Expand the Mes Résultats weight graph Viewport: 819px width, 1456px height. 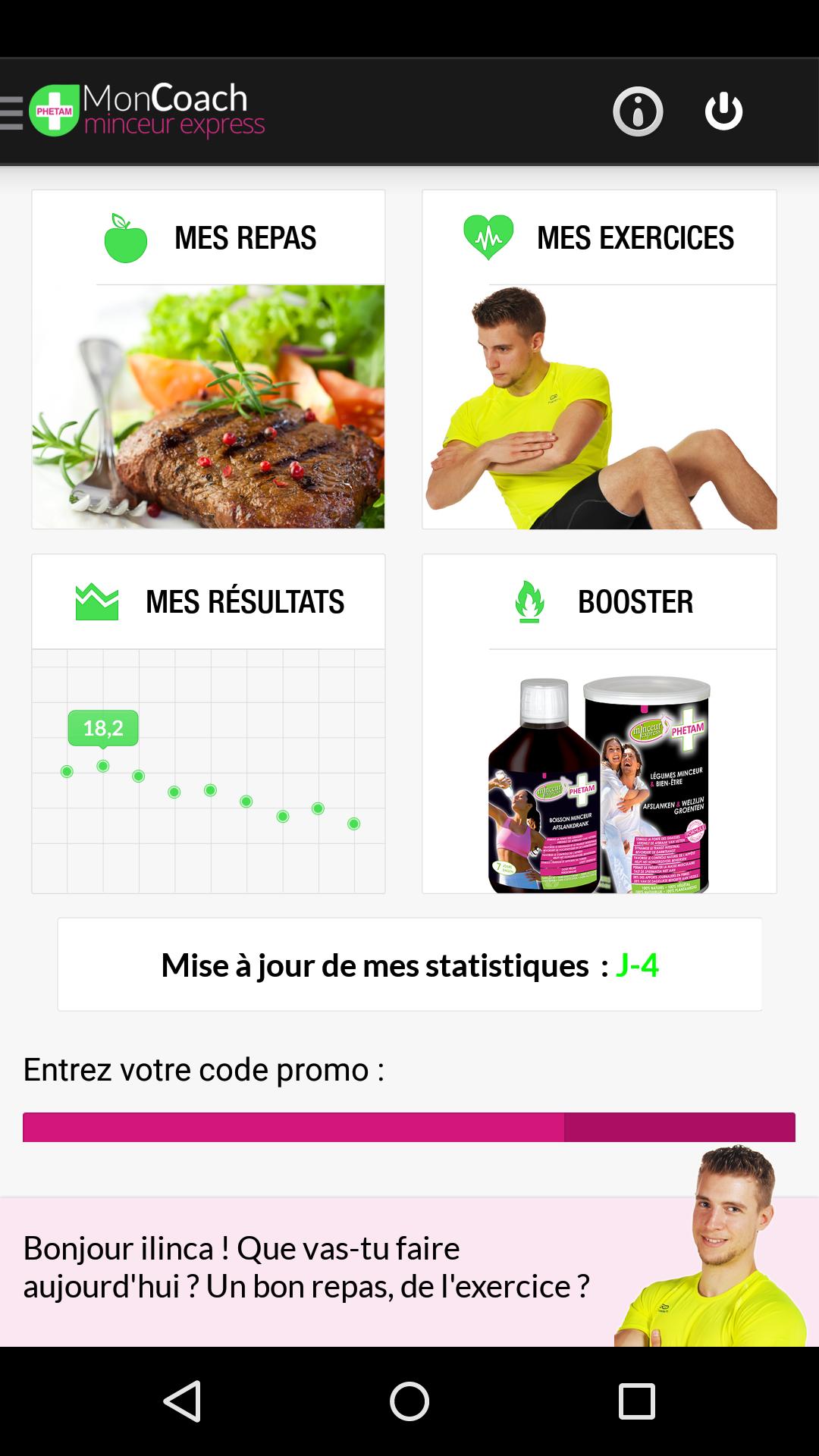[x=208, y=773]
